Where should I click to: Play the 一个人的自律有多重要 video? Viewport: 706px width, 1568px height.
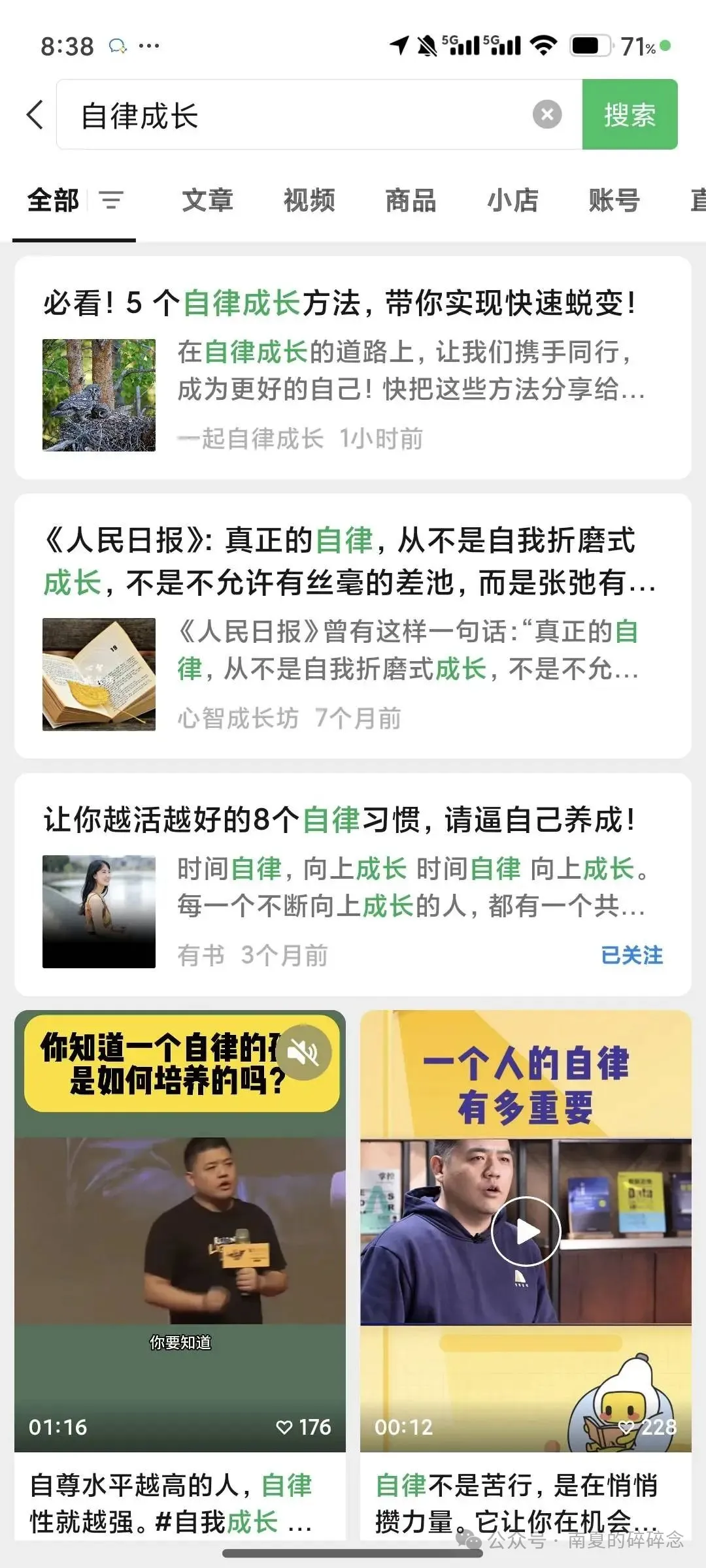[526, 1232]
